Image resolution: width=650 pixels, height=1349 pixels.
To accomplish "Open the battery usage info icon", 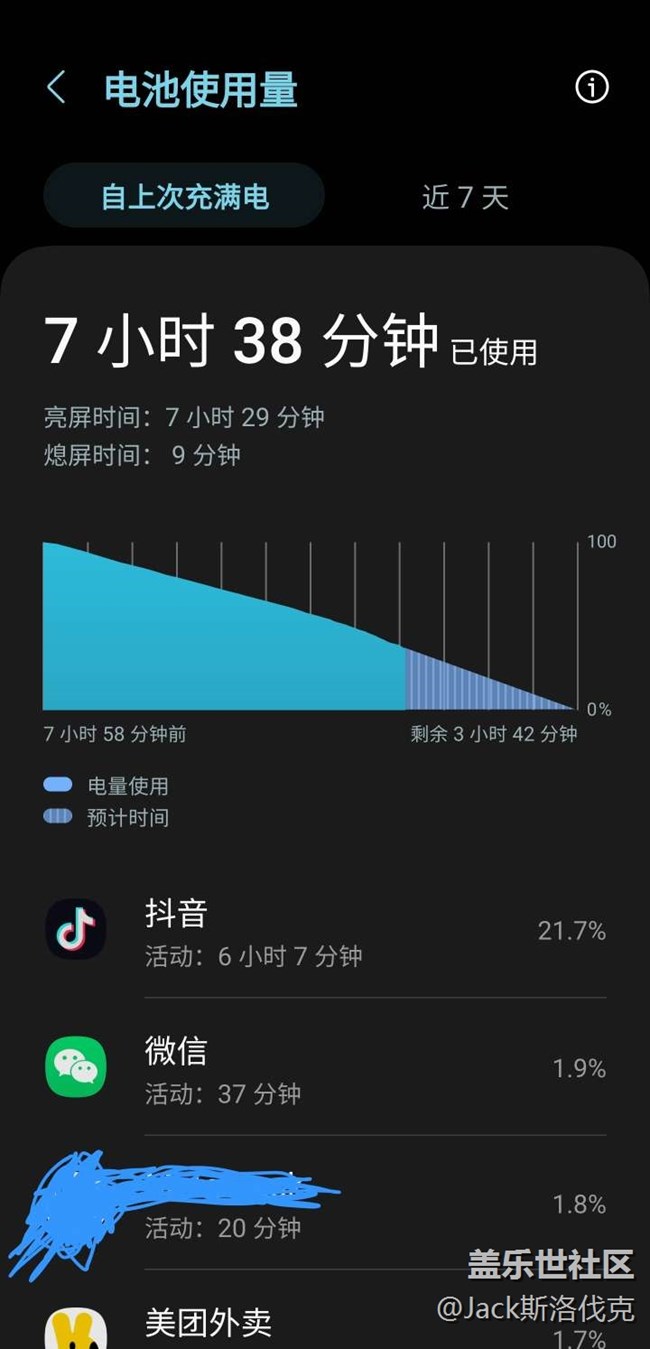I will point(591,88).
